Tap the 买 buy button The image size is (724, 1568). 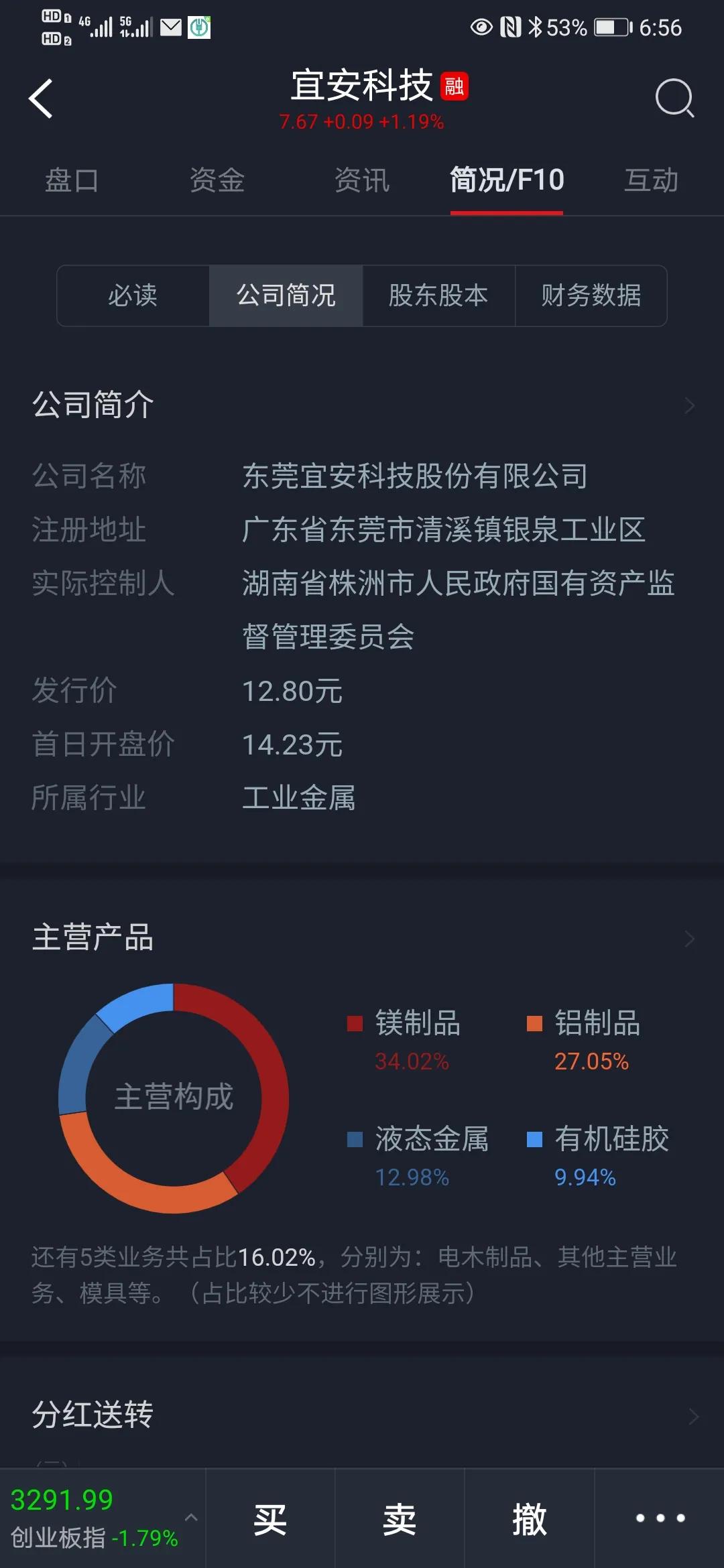click(270, 1519)
